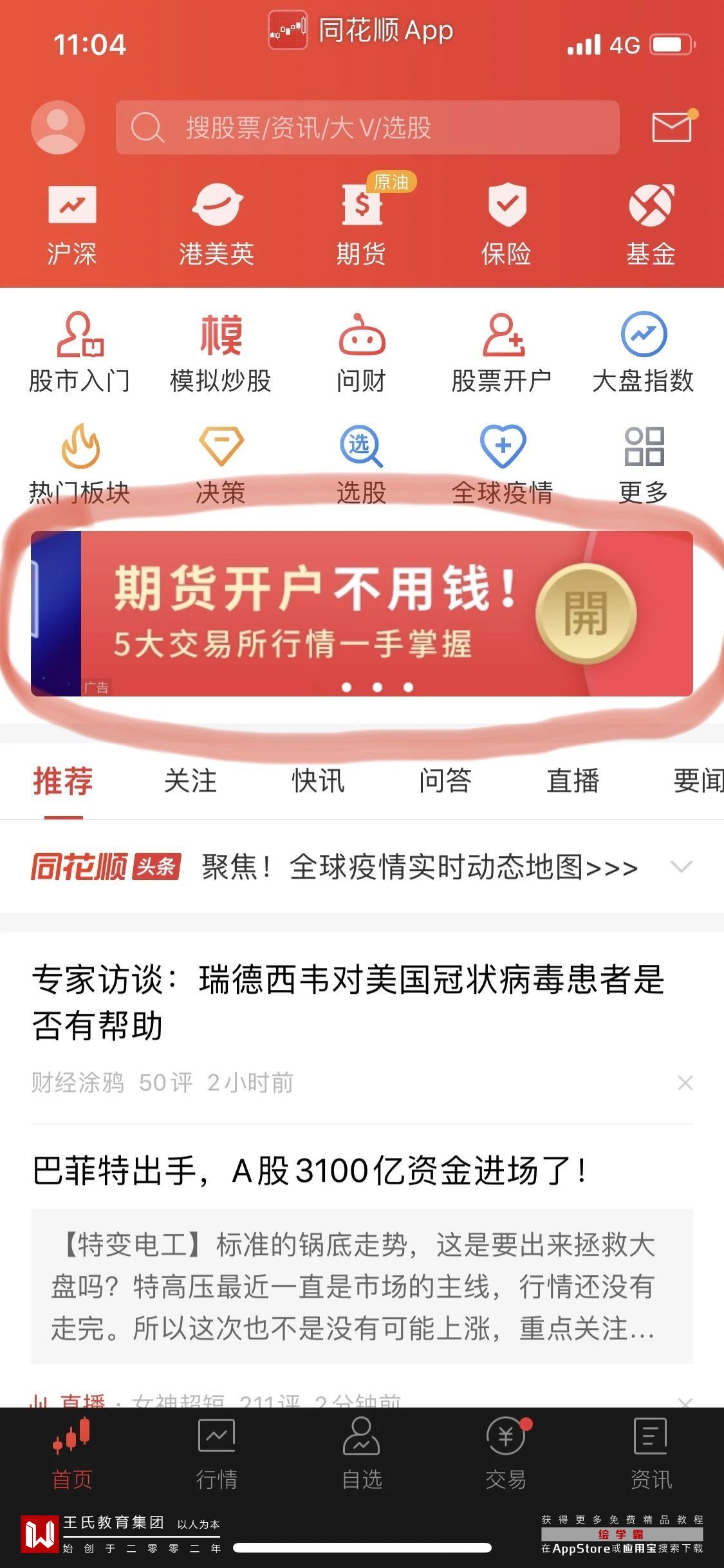The width and height of the screenshot is (724, 1568).
Task: Open 股票开户 account opening
Action: pos(502,353)
